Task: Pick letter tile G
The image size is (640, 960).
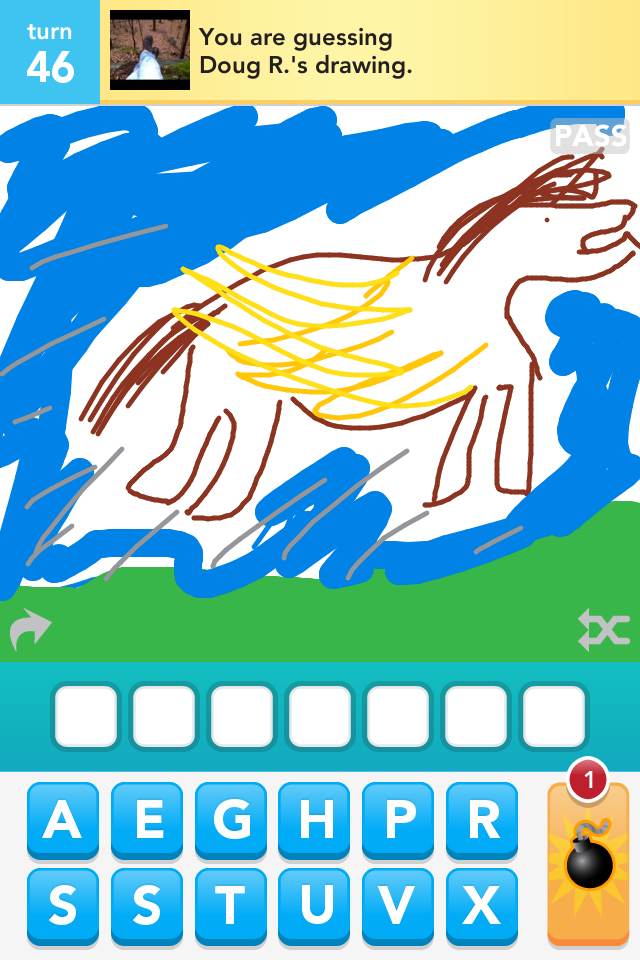Action: [x=232, y=820]
